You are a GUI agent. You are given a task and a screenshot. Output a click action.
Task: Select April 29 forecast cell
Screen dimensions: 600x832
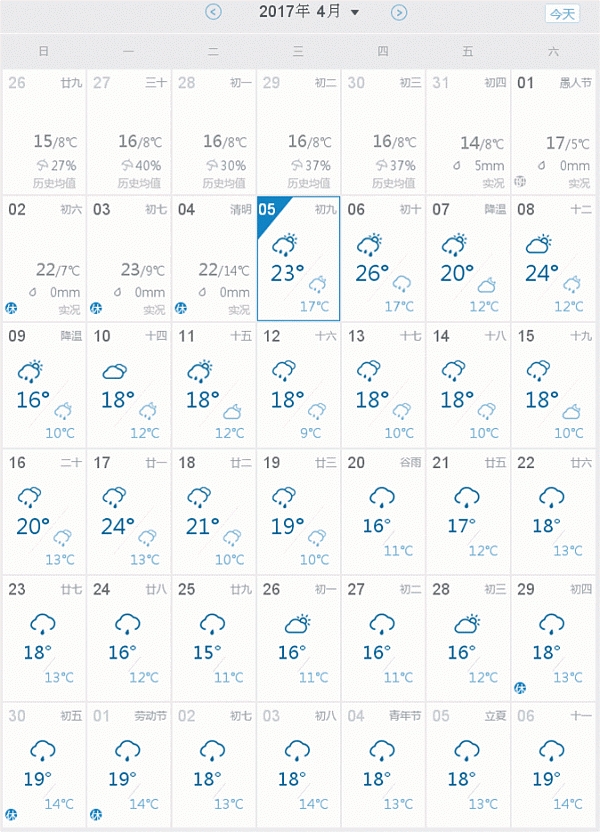553,638
